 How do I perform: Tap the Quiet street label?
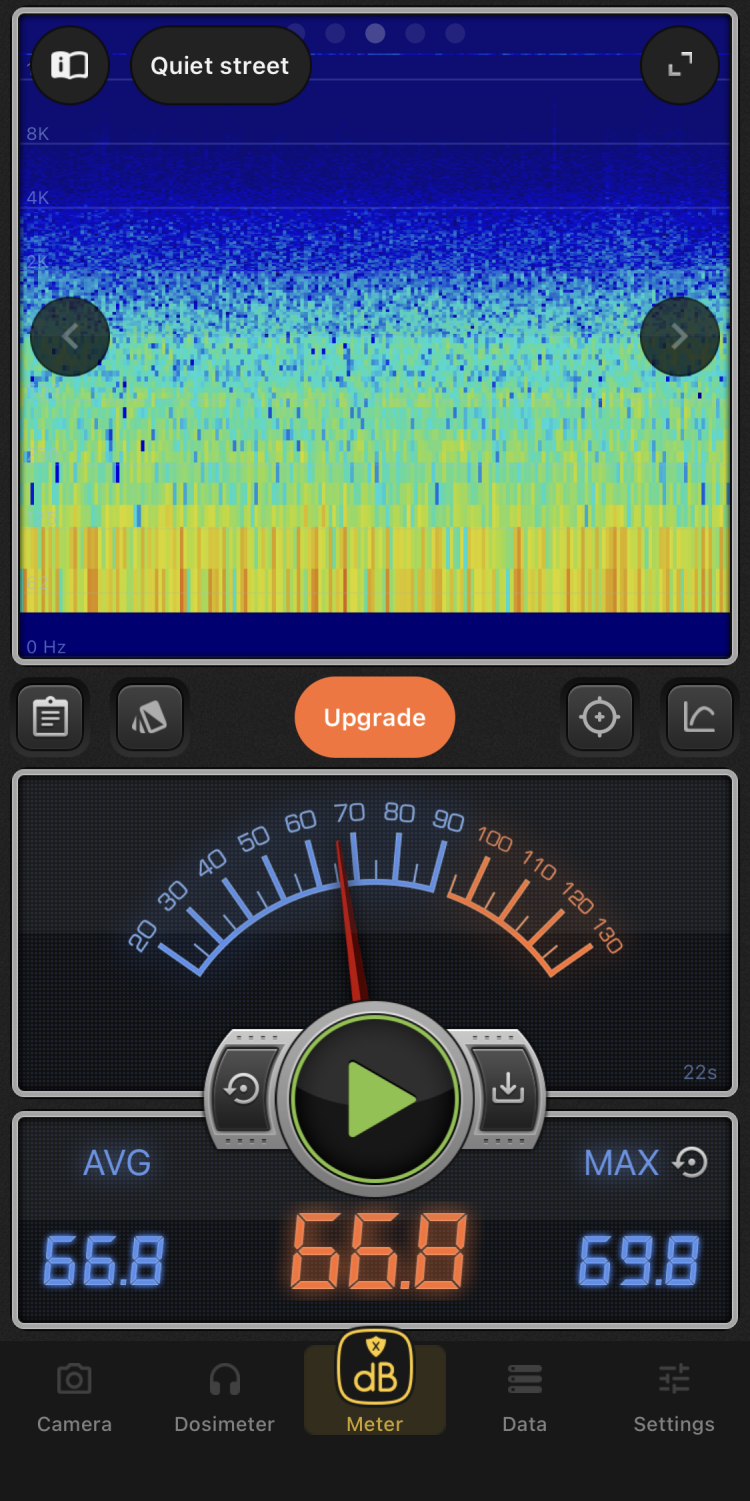[x=220, y=66]
